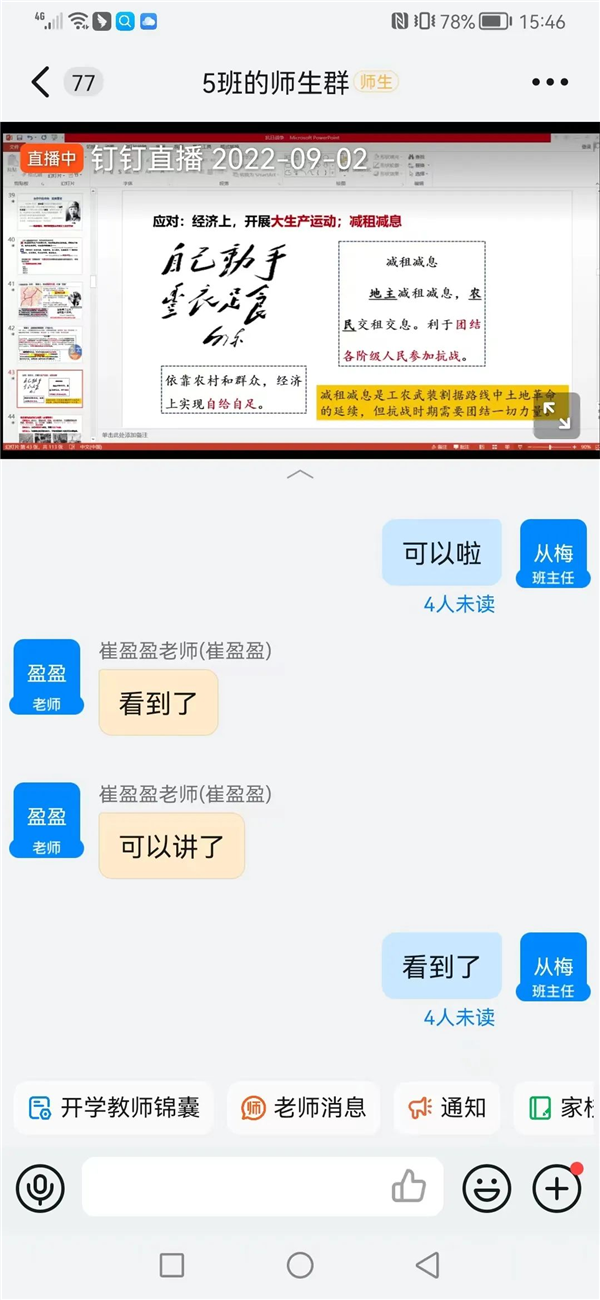
Task: Collapse the live video panel chevron
Action: pos(300,474)
